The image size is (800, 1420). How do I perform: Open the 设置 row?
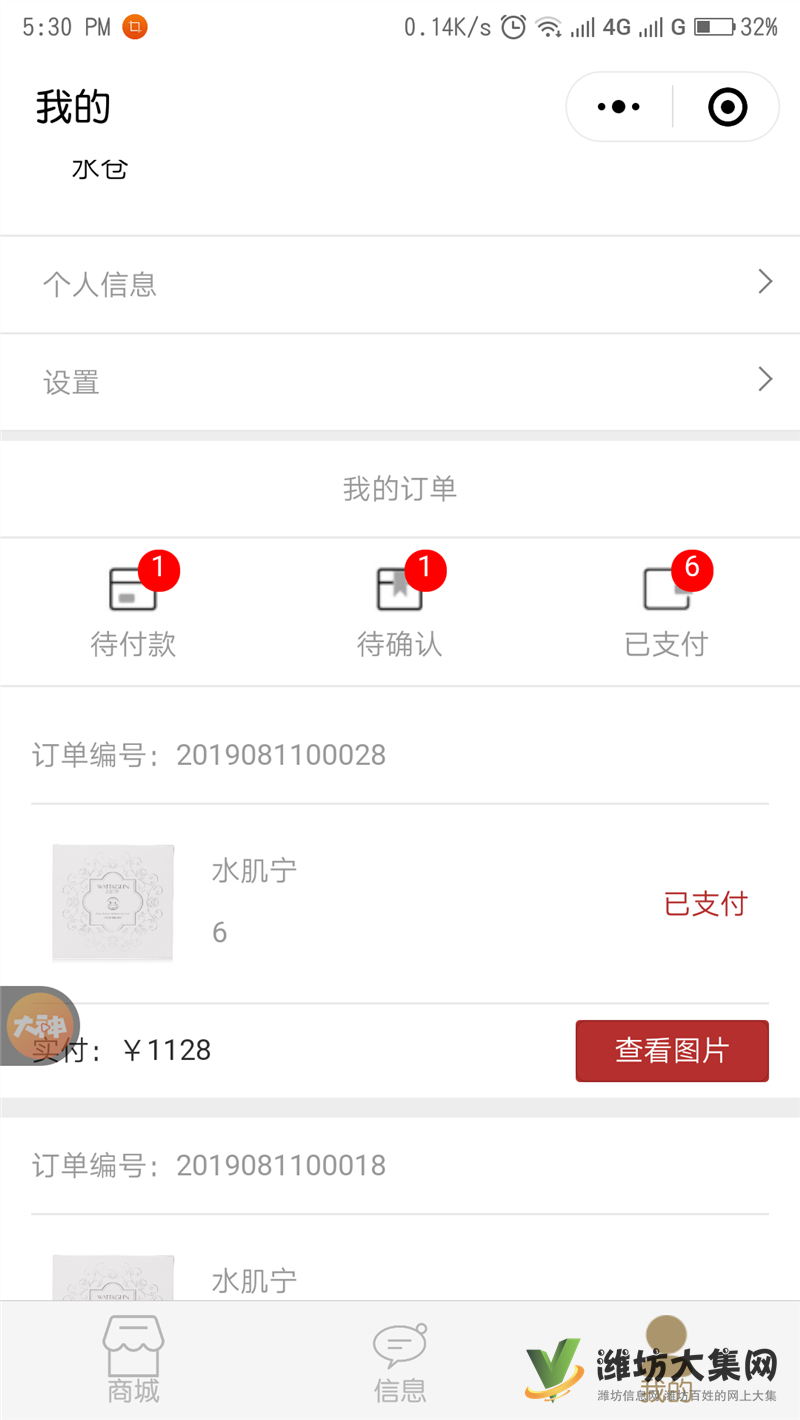pos(400,381)
